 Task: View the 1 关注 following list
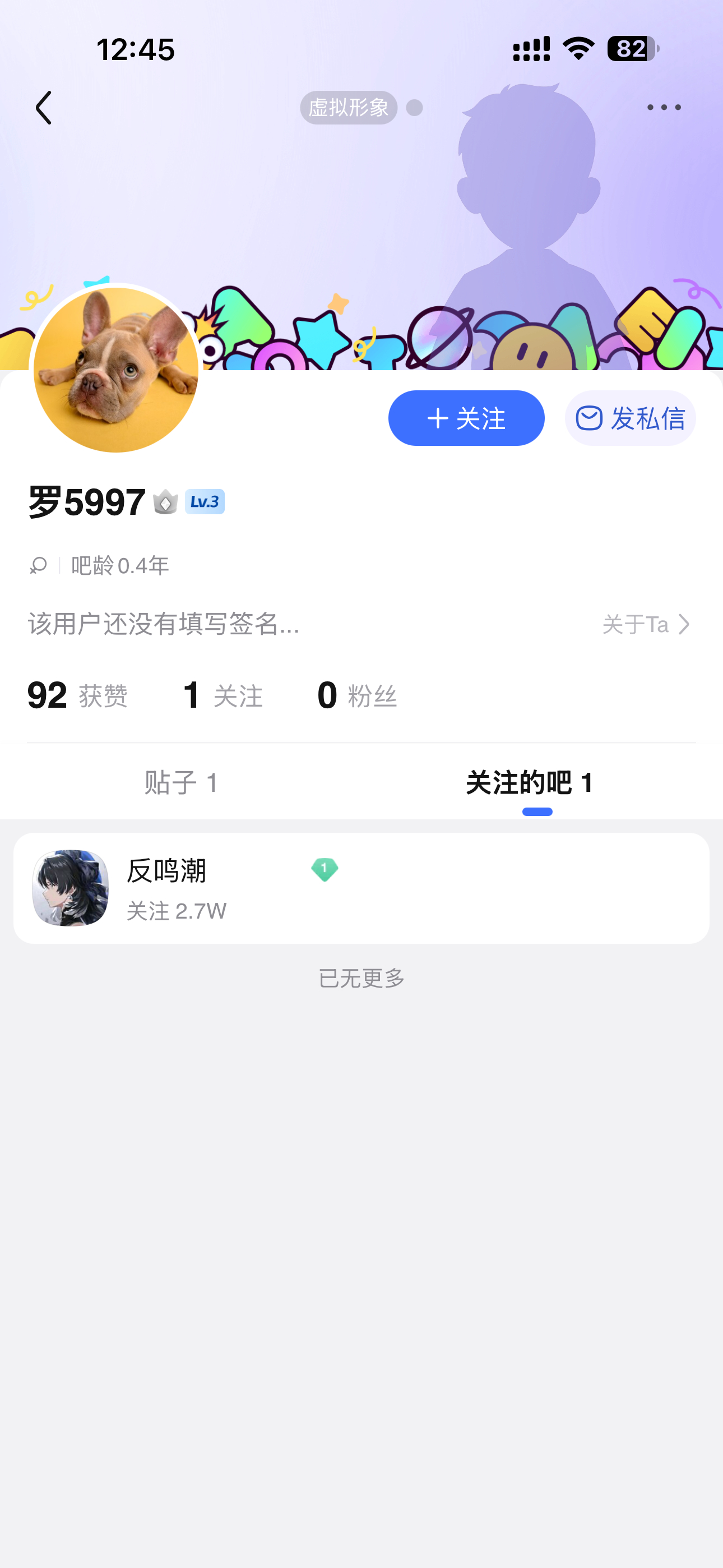click(x=223, y=695)
